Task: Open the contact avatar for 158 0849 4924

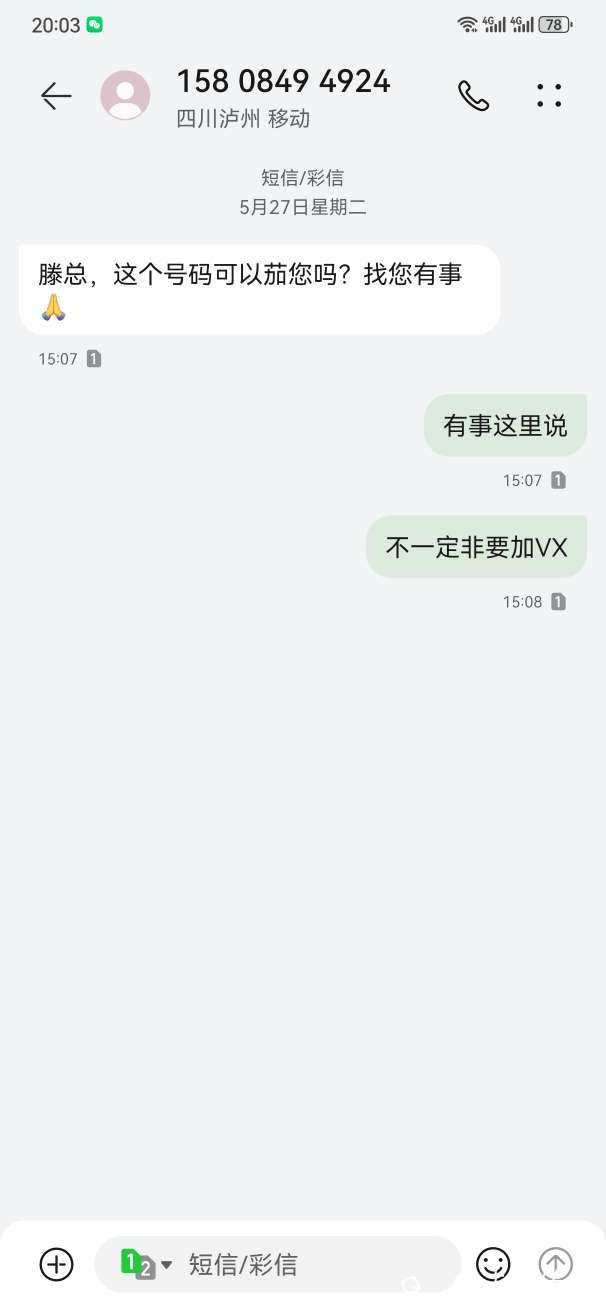Action: tap(125, 96)
